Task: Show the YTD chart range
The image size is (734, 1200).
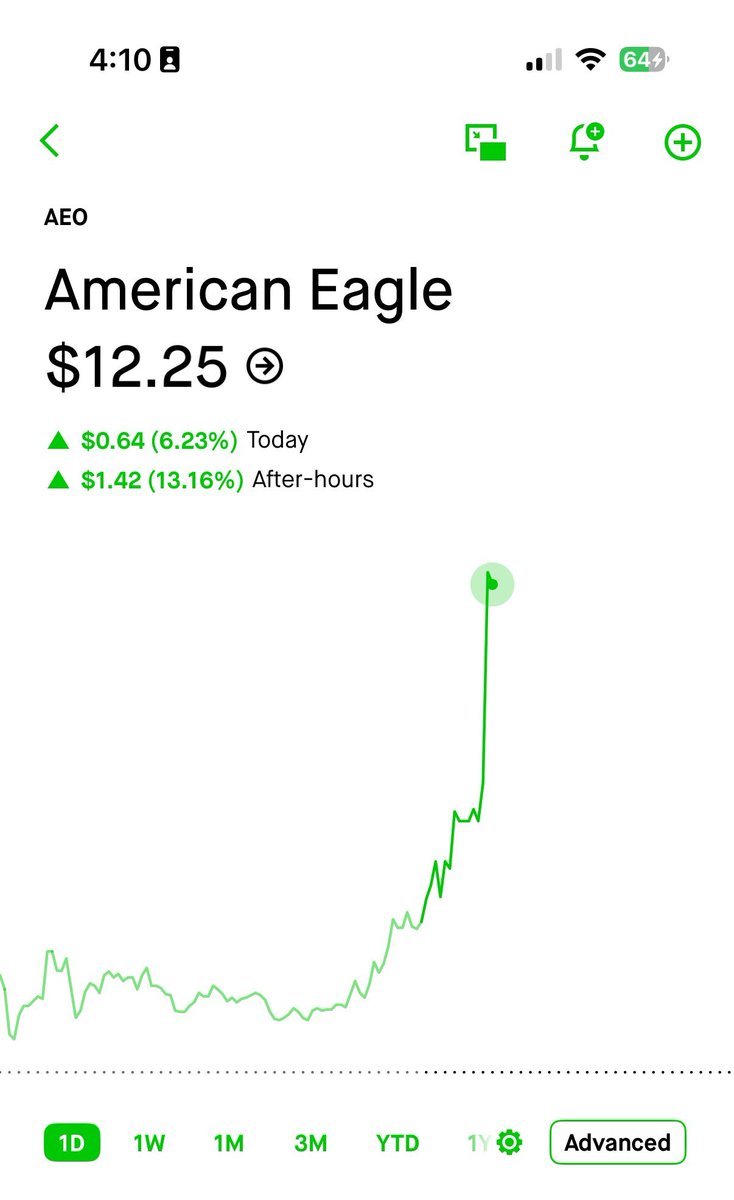Action: tap(397, 1143)
